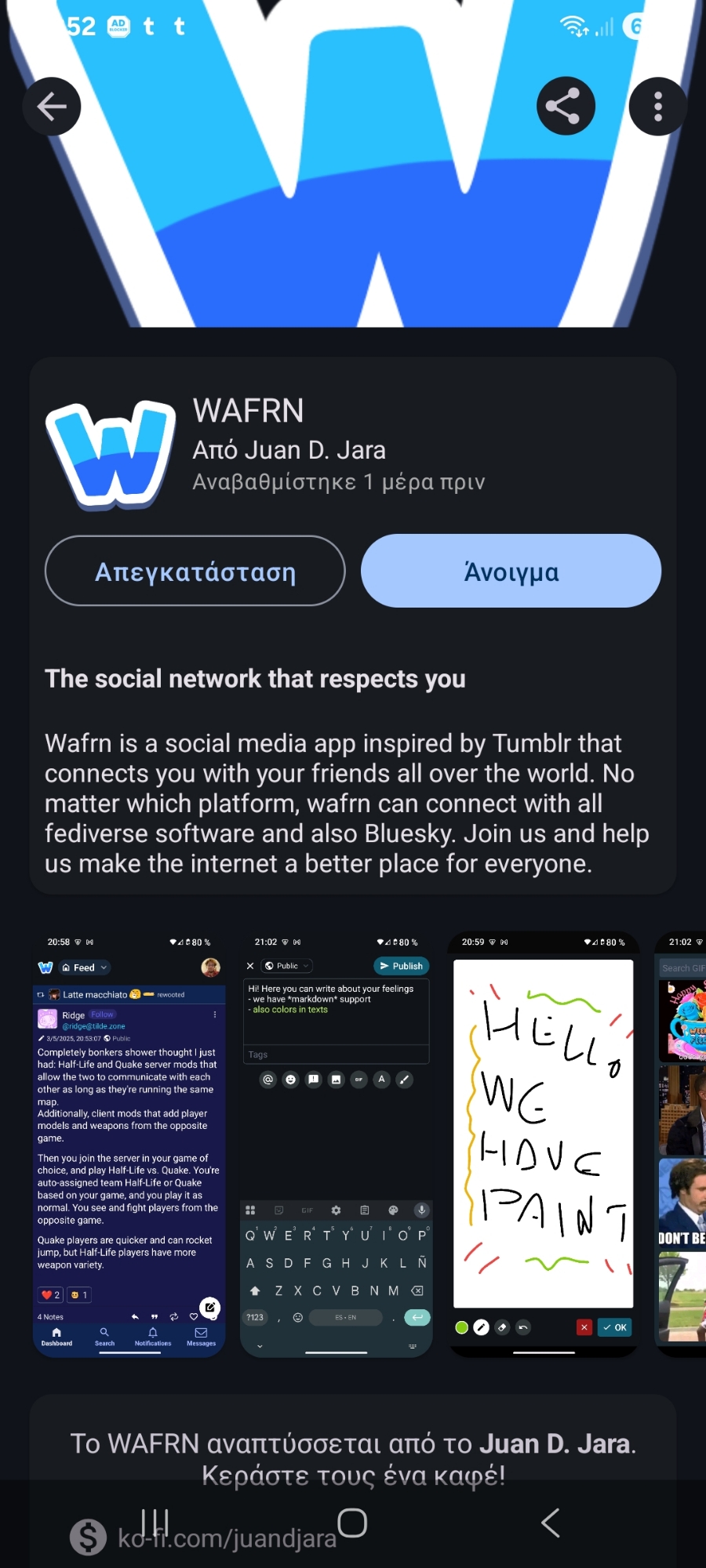The image size is (706, 1568).
Task: View the post composer screenshot preview
Action: [x=337, y=1144]
